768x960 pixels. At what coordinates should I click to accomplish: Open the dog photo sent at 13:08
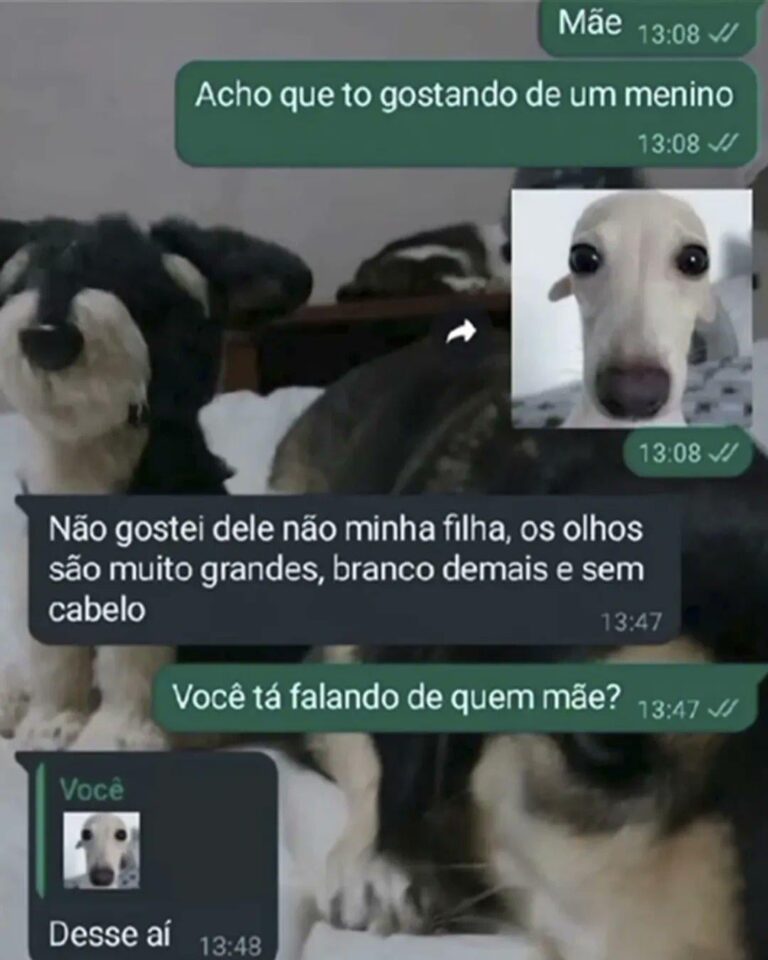631,308
